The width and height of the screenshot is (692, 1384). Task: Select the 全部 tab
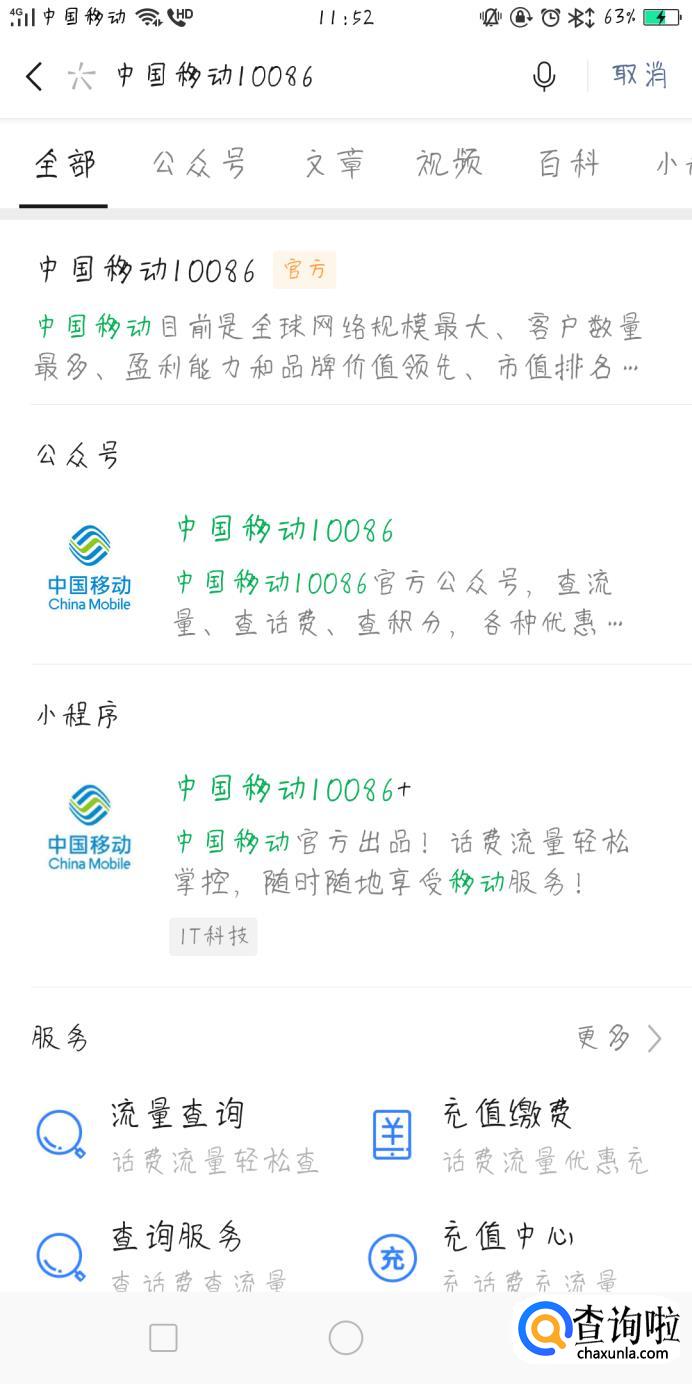point(64,164)
